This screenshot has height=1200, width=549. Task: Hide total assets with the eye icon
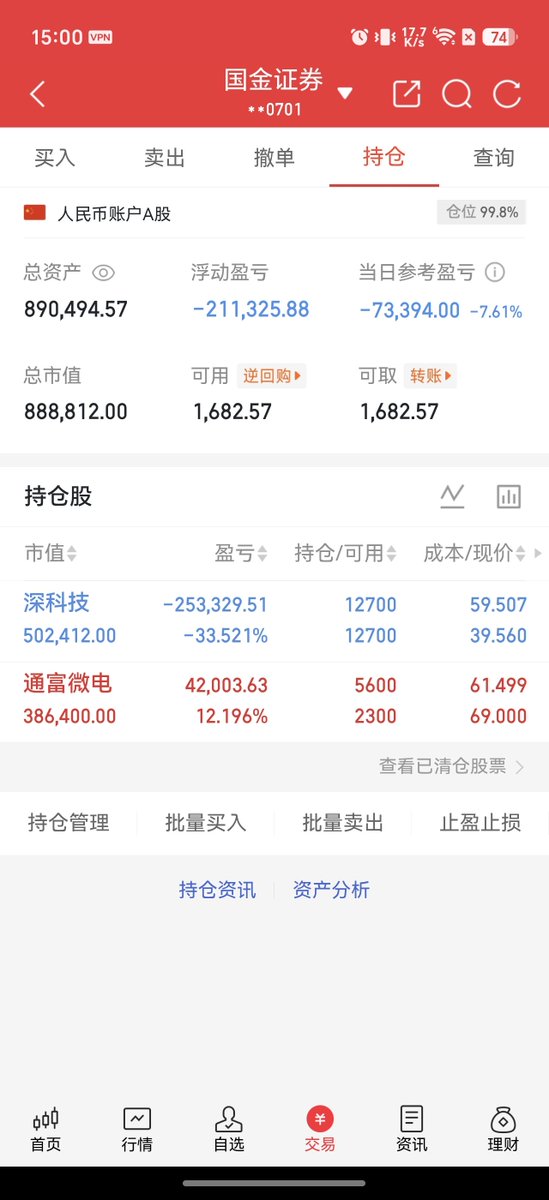104,272
